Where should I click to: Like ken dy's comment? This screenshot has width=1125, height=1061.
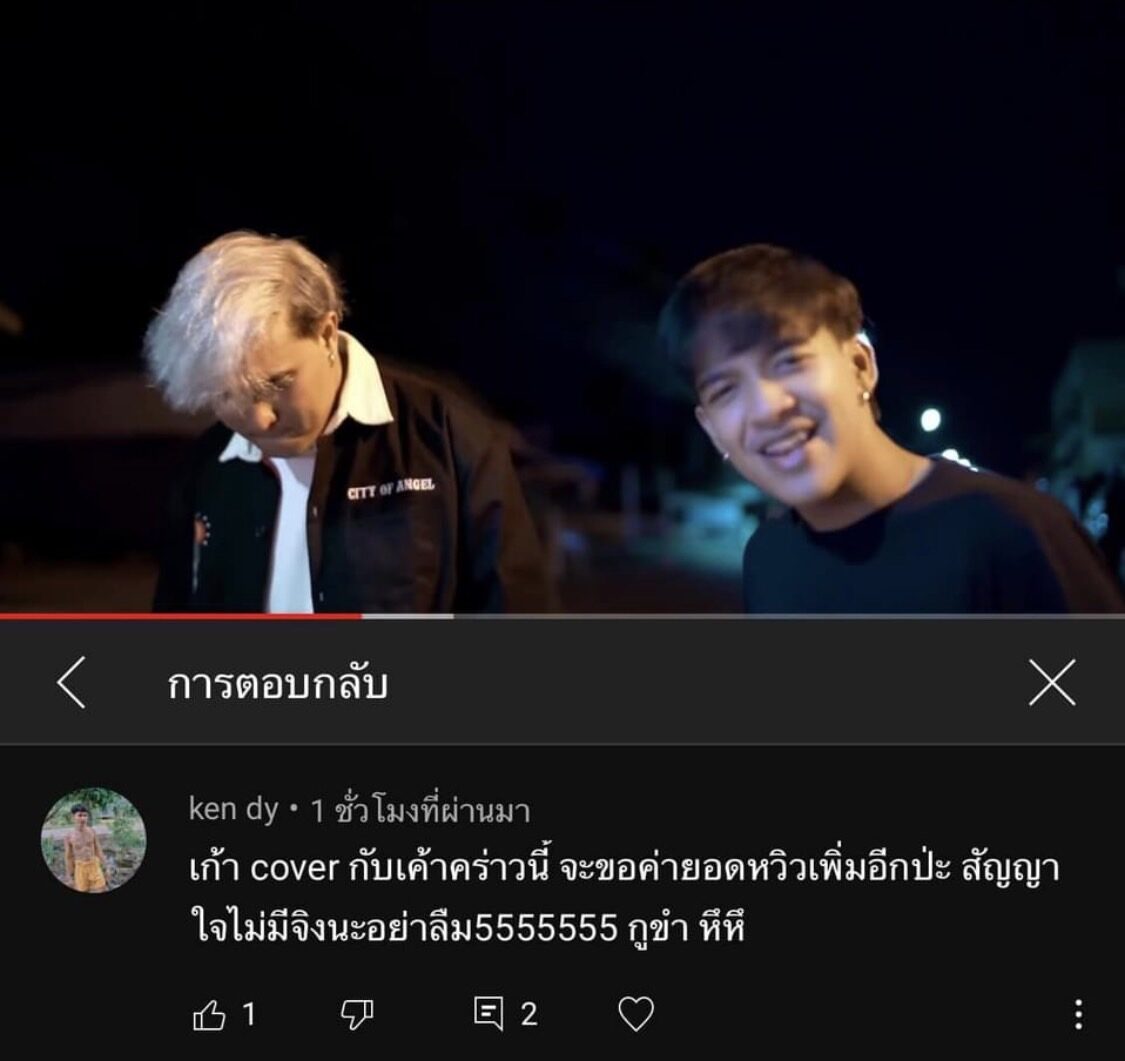[x=209, y=1015]
